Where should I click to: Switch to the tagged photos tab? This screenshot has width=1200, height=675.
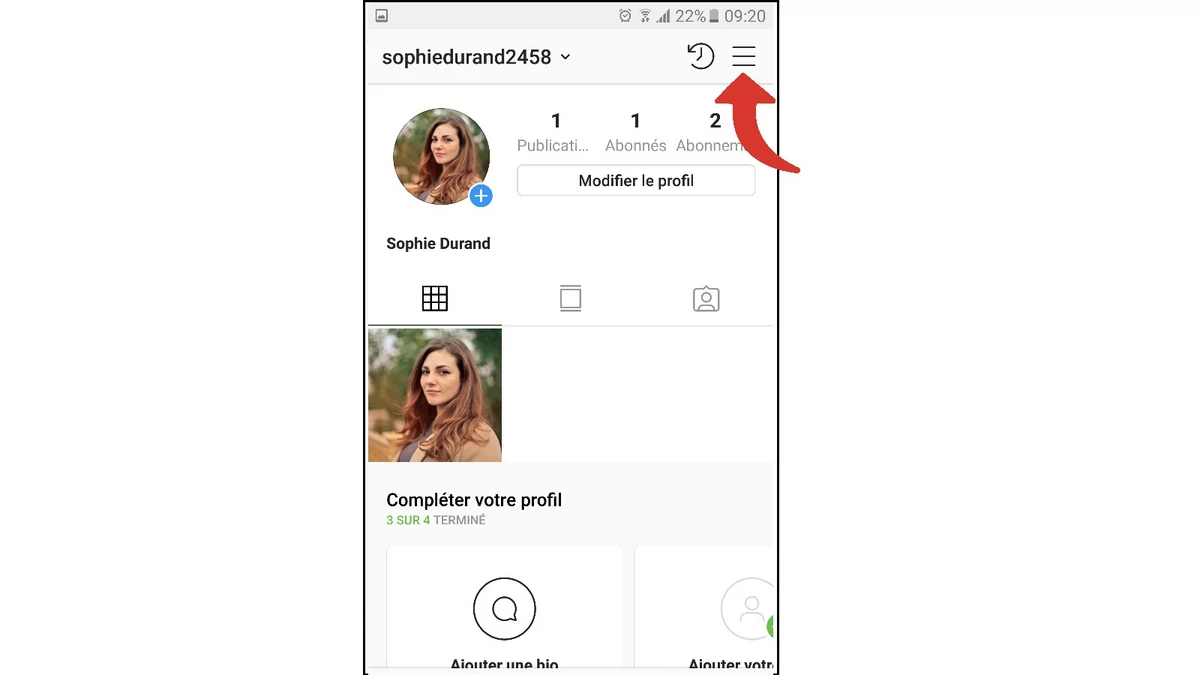[706, 298]
